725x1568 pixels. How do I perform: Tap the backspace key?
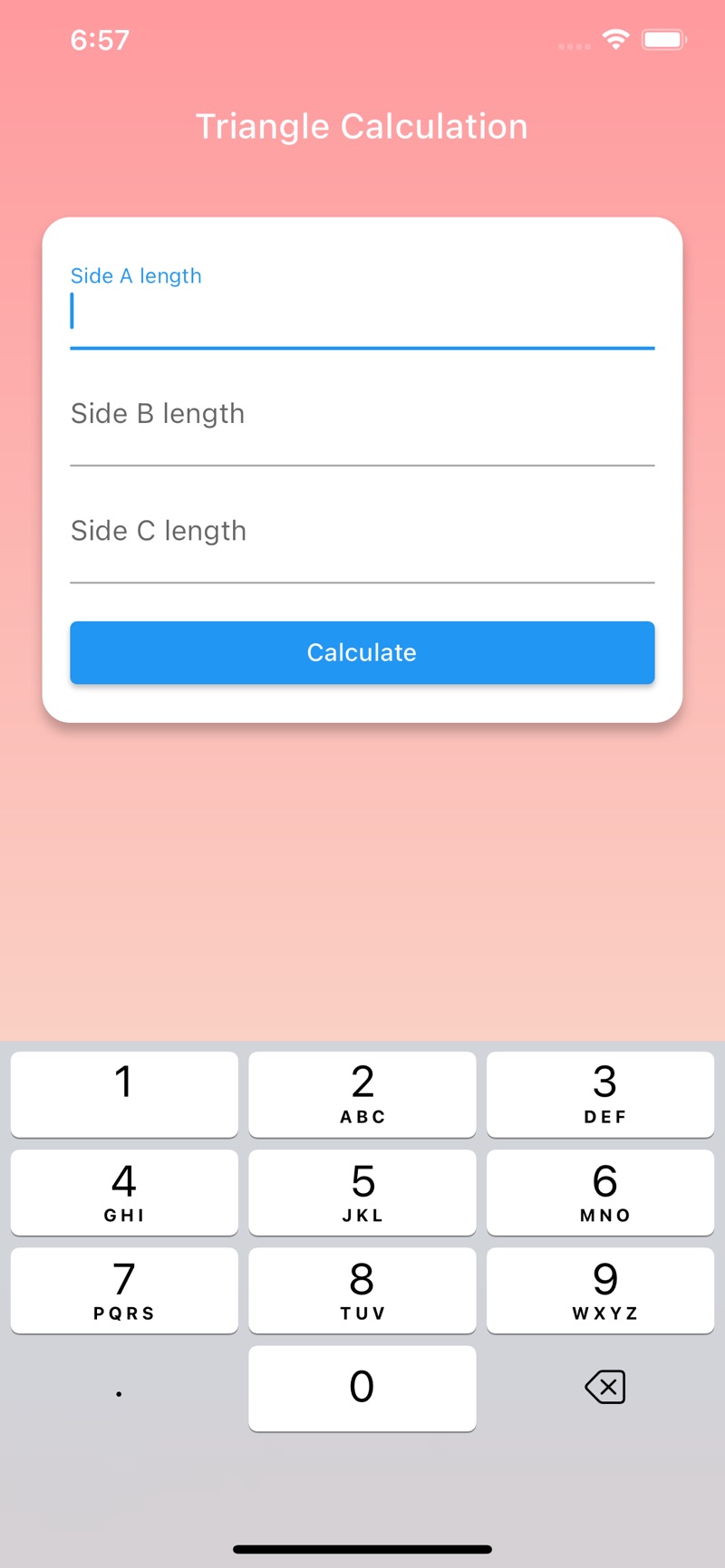tap(605, 1387)
